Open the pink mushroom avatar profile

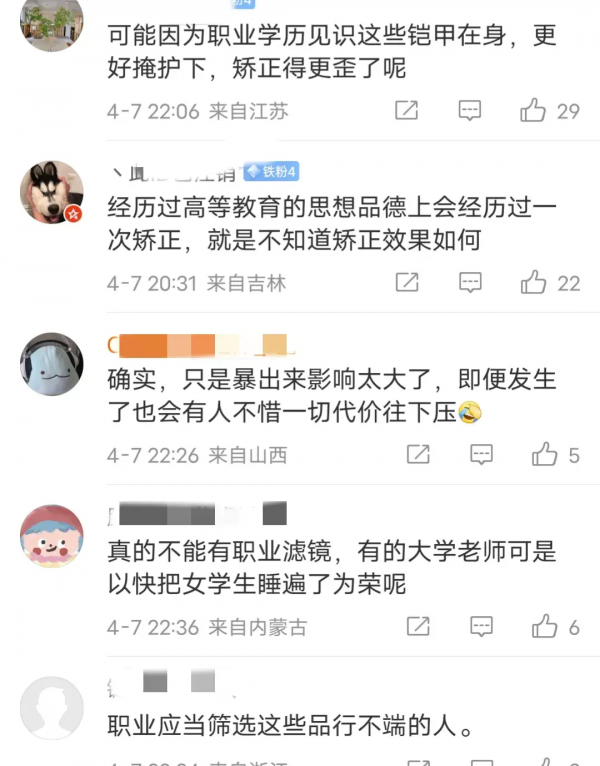pos(52,536)
